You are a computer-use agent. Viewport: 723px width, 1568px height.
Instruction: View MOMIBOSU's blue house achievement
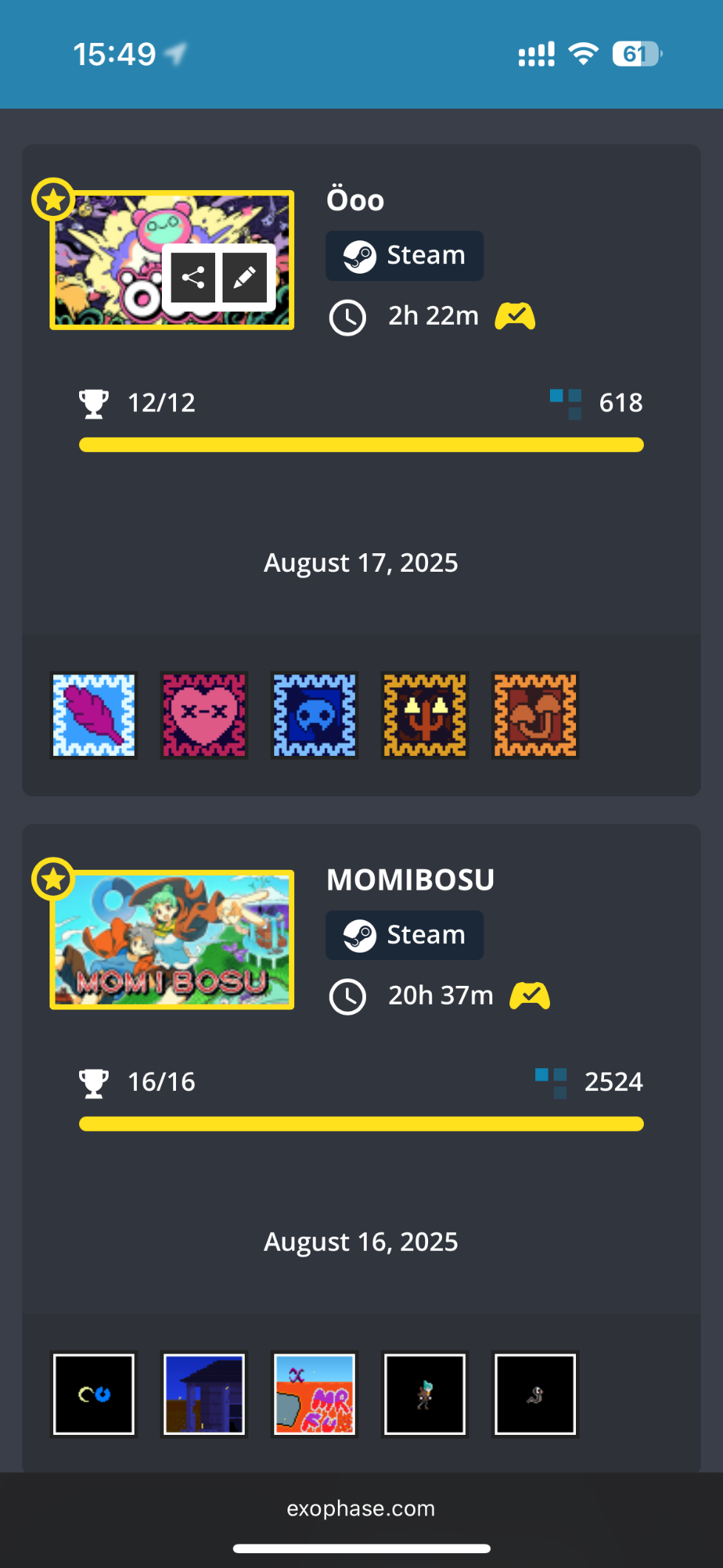204,1394
